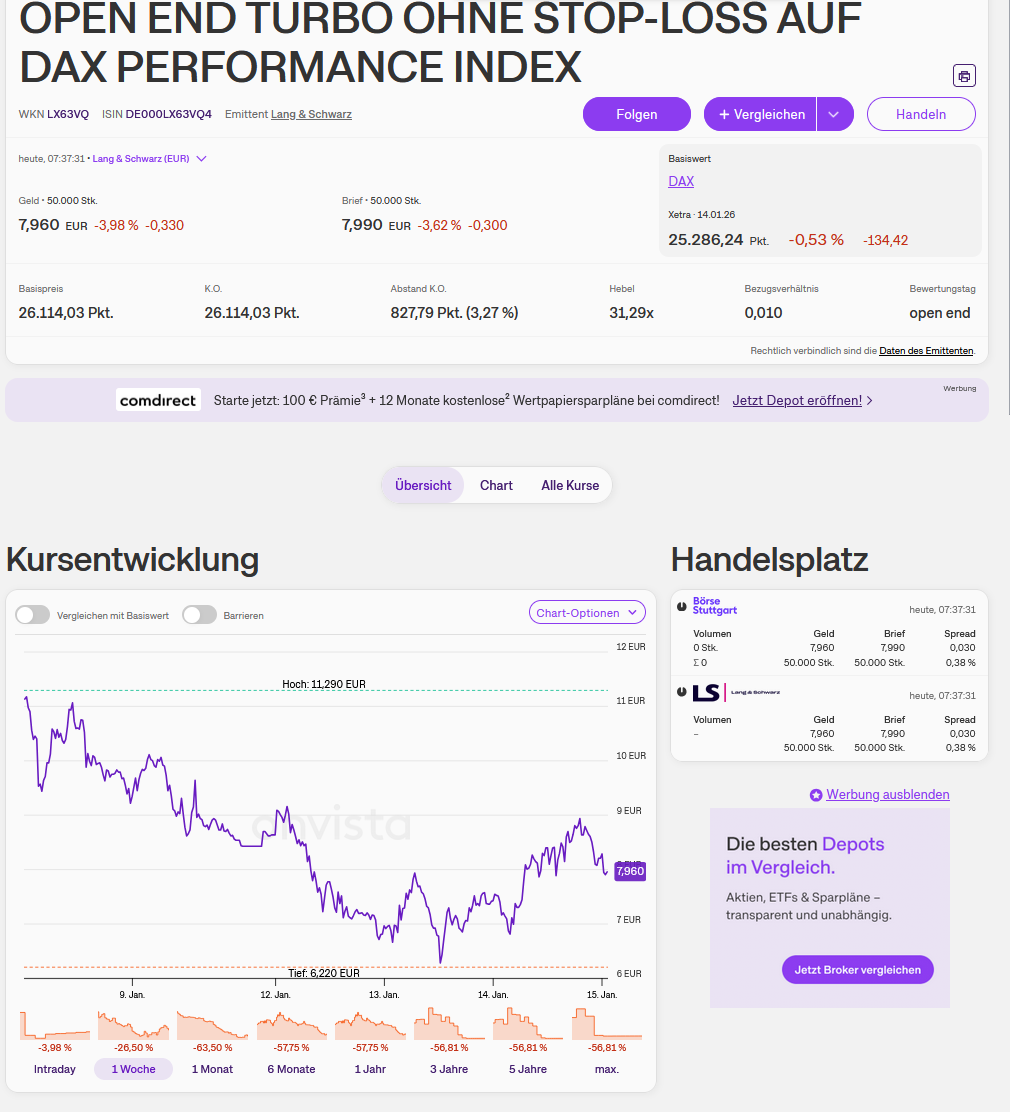Expand the Vergleichen dropdown arrow
Viewport: 1010px width, 1112px height.
tap(835, 114)
